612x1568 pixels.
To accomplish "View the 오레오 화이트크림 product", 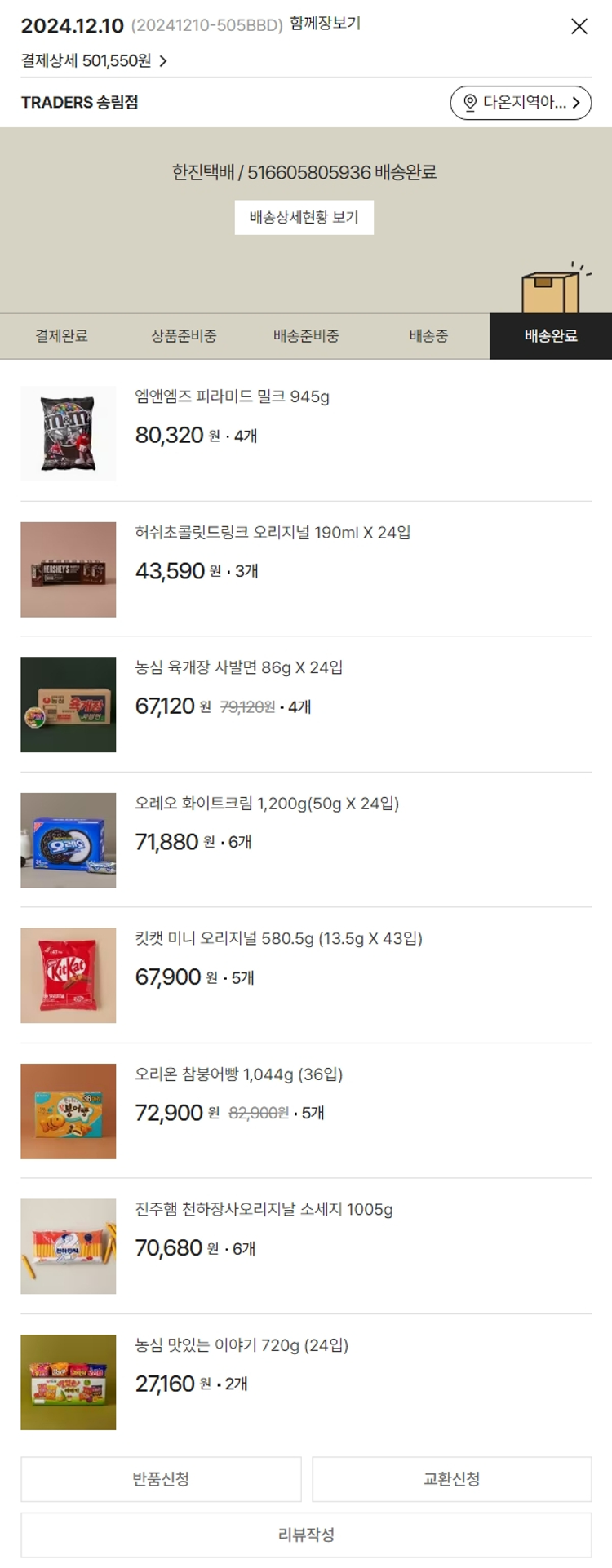I will pos(267,804).
